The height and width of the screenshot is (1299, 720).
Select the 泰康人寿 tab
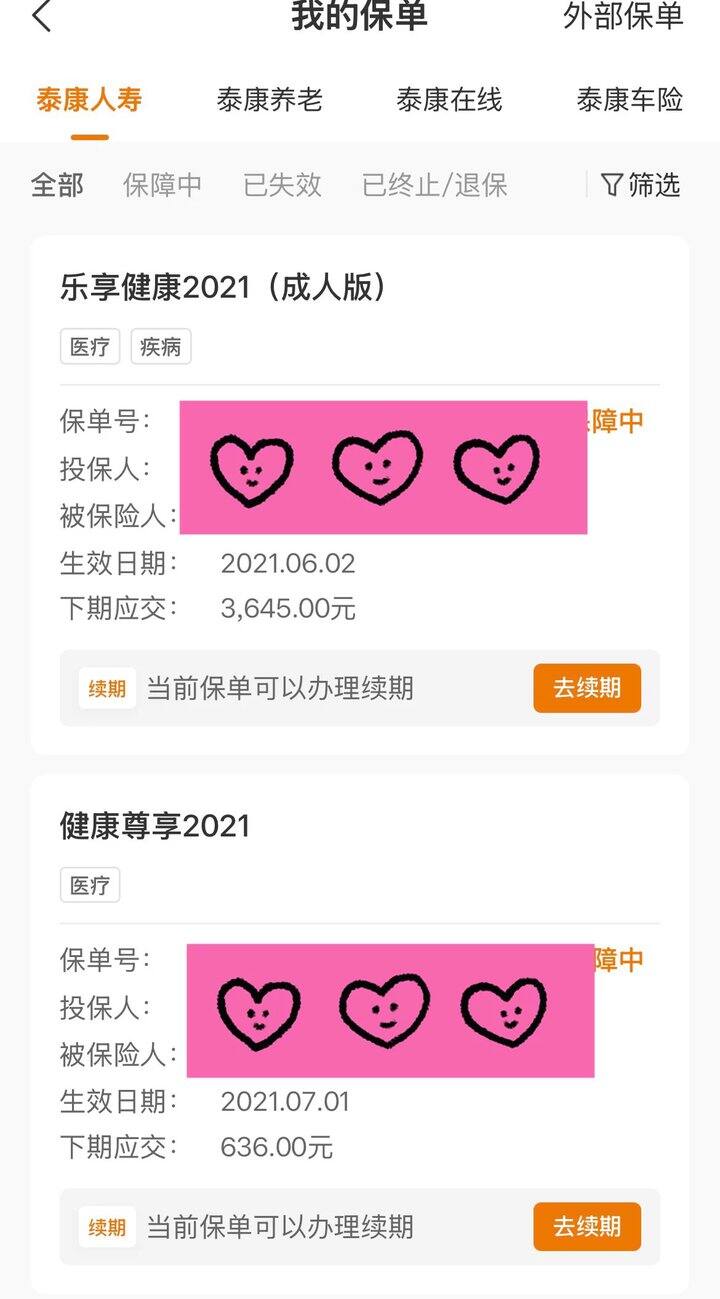tap(89, 100)
